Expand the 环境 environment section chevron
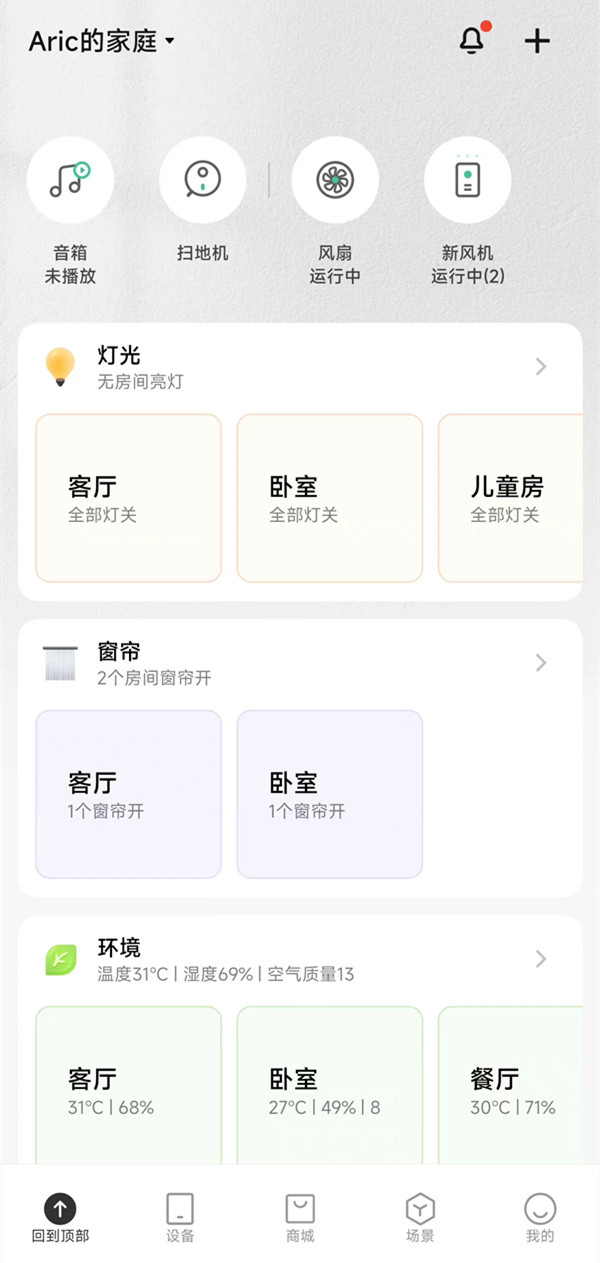 (541, 959)
